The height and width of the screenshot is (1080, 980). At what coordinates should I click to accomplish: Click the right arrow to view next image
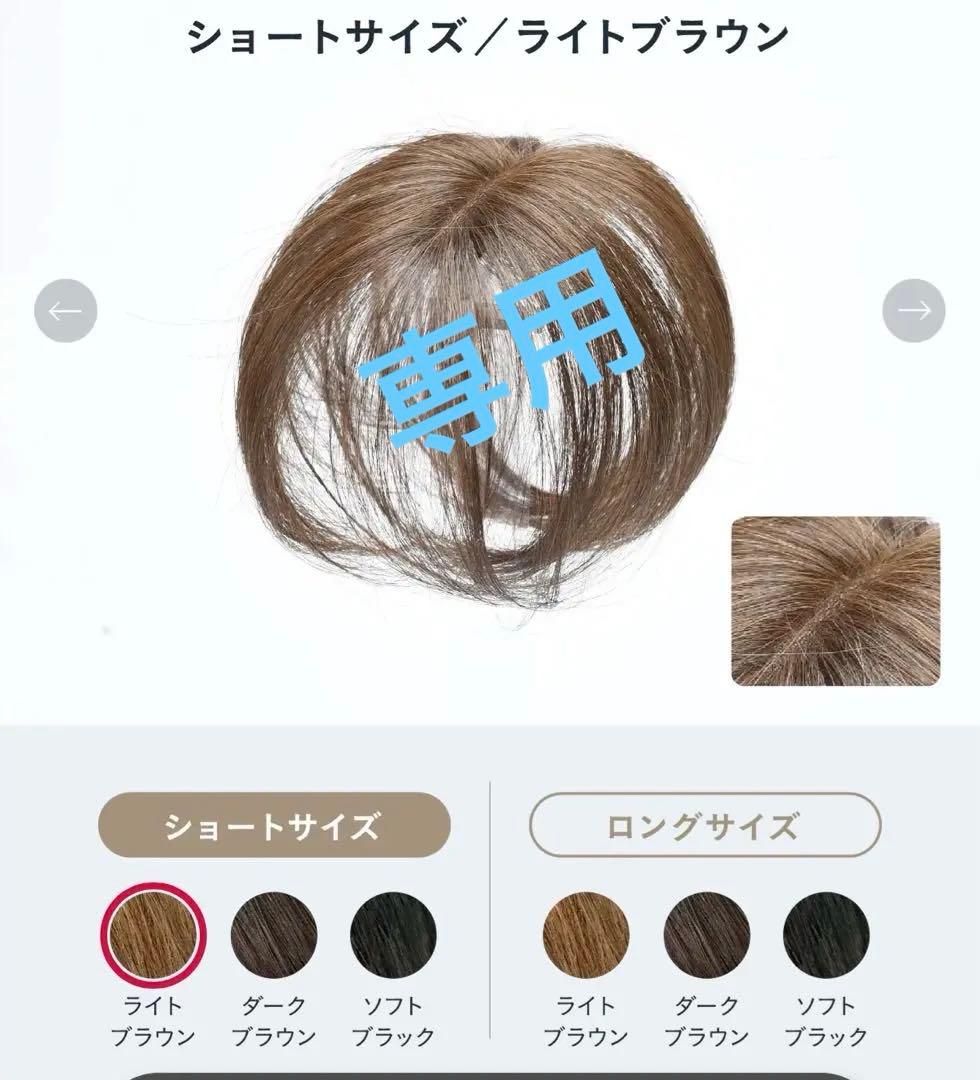[x=912, y=310]
